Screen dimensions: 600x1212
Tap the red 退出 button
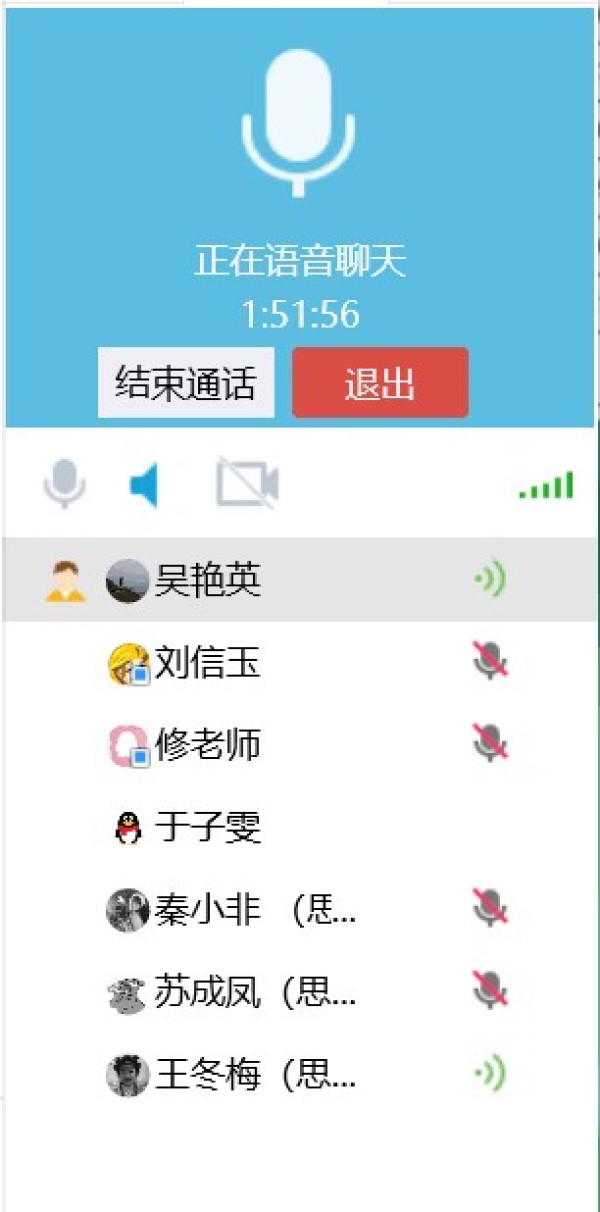pyautogui.click(x=380, y=383)
